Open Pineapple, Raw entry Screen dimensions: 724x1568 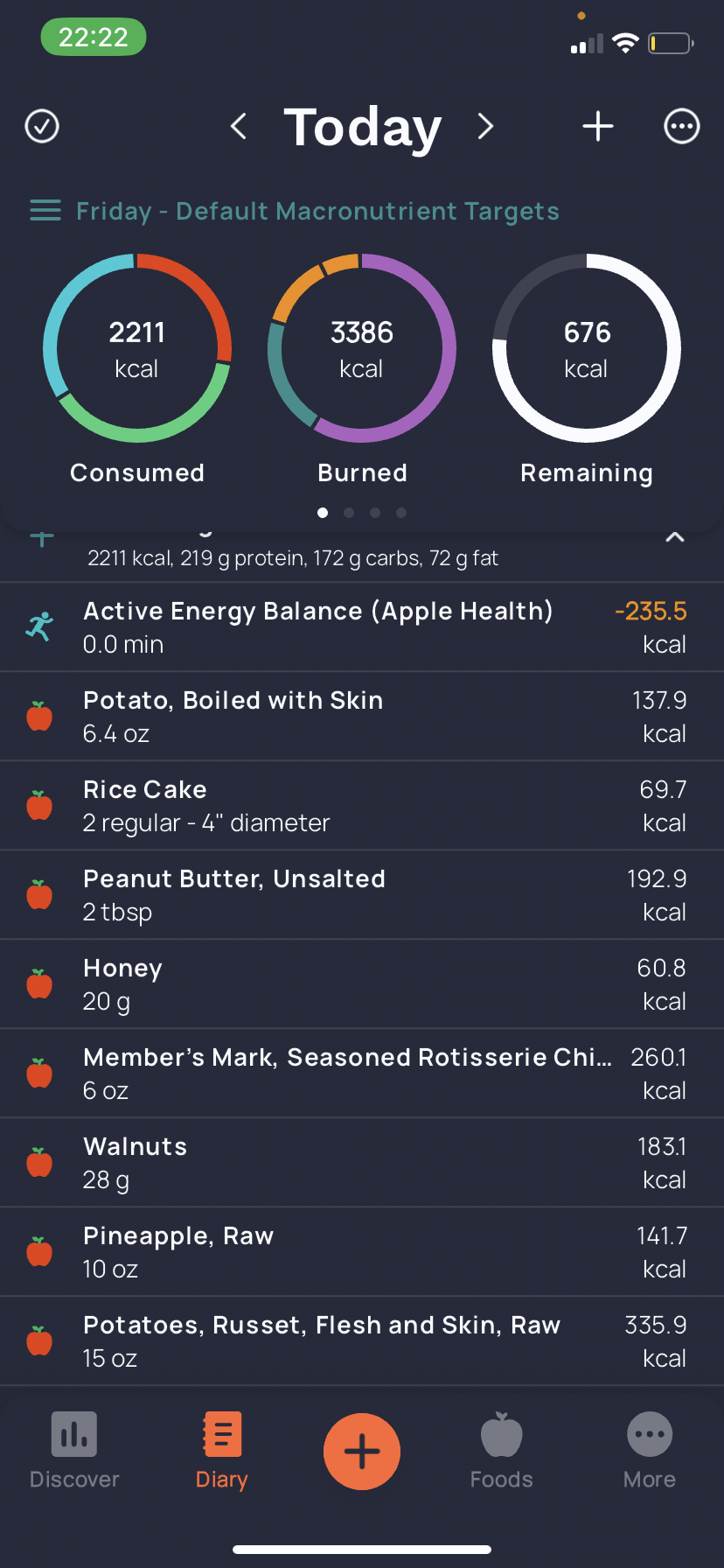(x=362, y=1251)
